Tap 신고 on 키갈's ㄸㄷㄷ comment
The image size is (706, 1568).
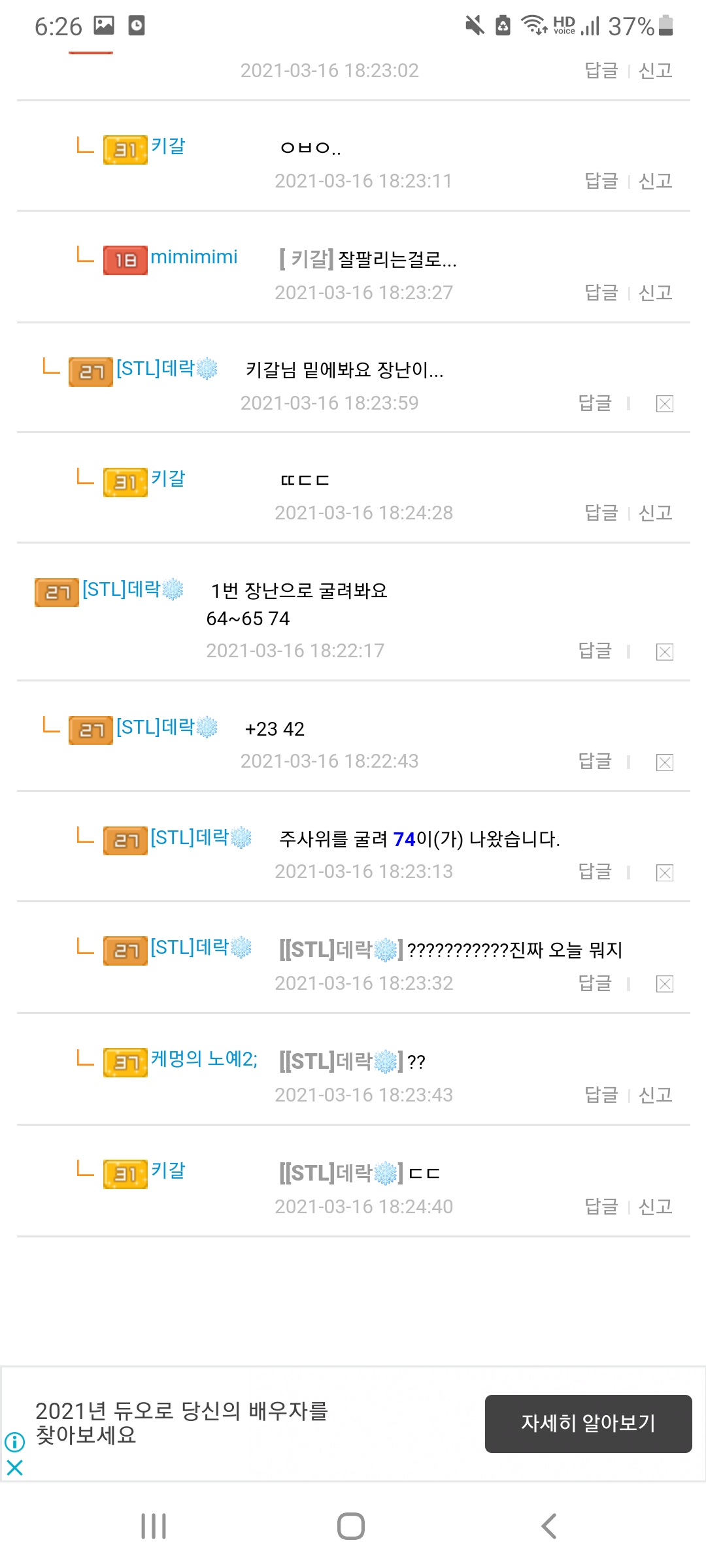(655, 513)
